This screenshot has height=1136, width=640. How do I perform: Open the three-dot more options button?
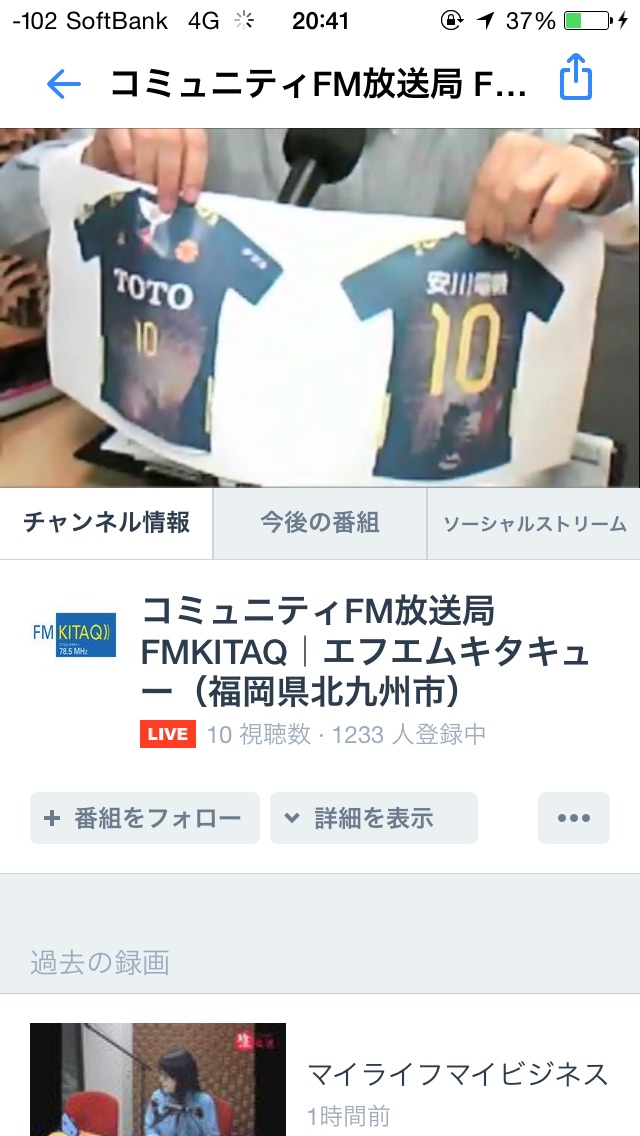pyautogui.click(x=574, y=818)
